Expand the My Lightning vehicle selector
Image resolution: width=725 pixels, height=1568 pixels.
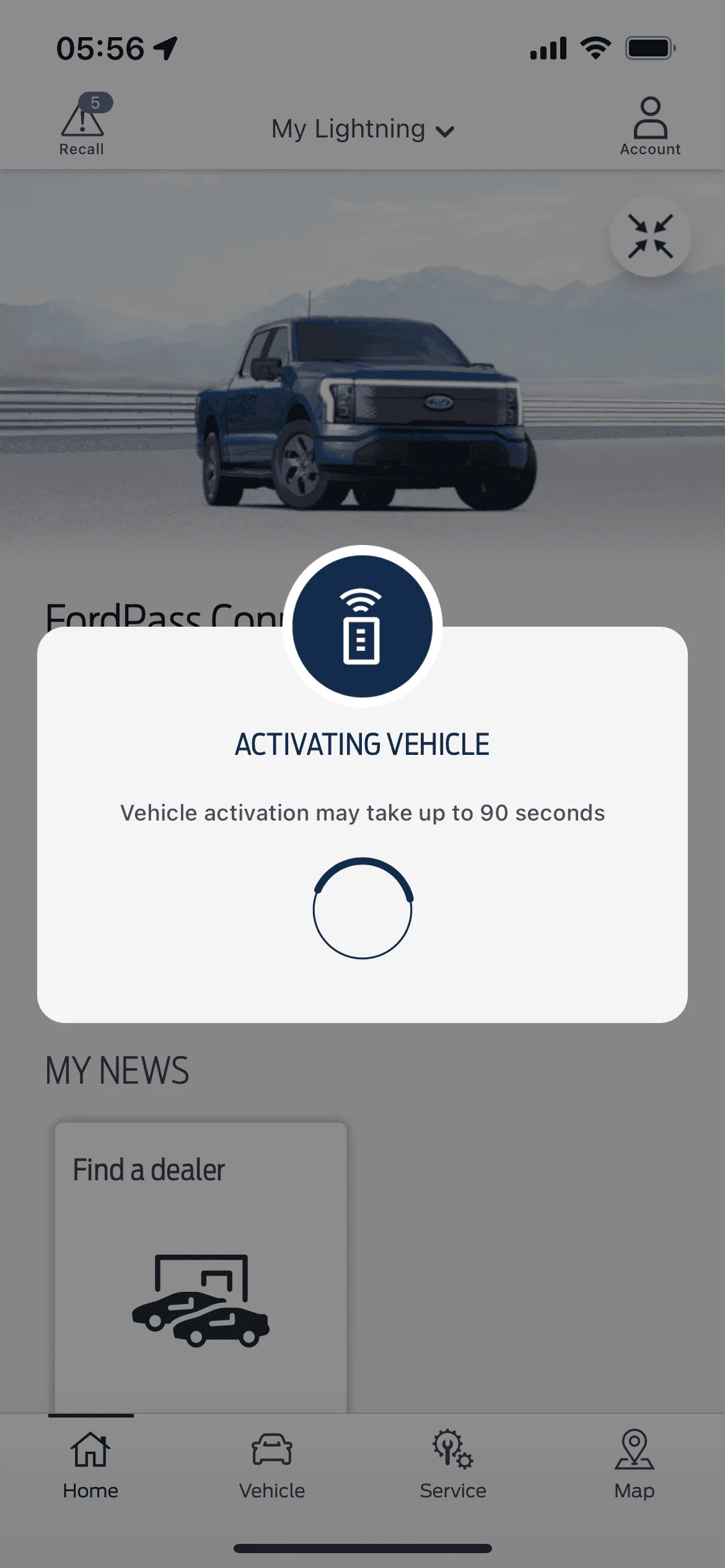pyautogui.click(x=362, y=129)
